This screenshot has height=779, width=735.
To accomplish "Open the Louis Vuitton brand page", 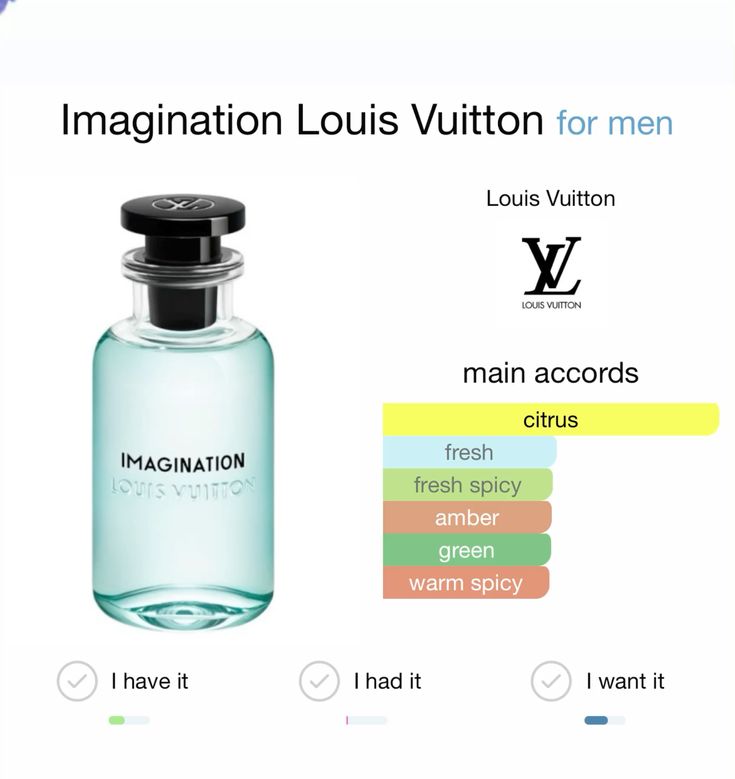I will point(550,272).
